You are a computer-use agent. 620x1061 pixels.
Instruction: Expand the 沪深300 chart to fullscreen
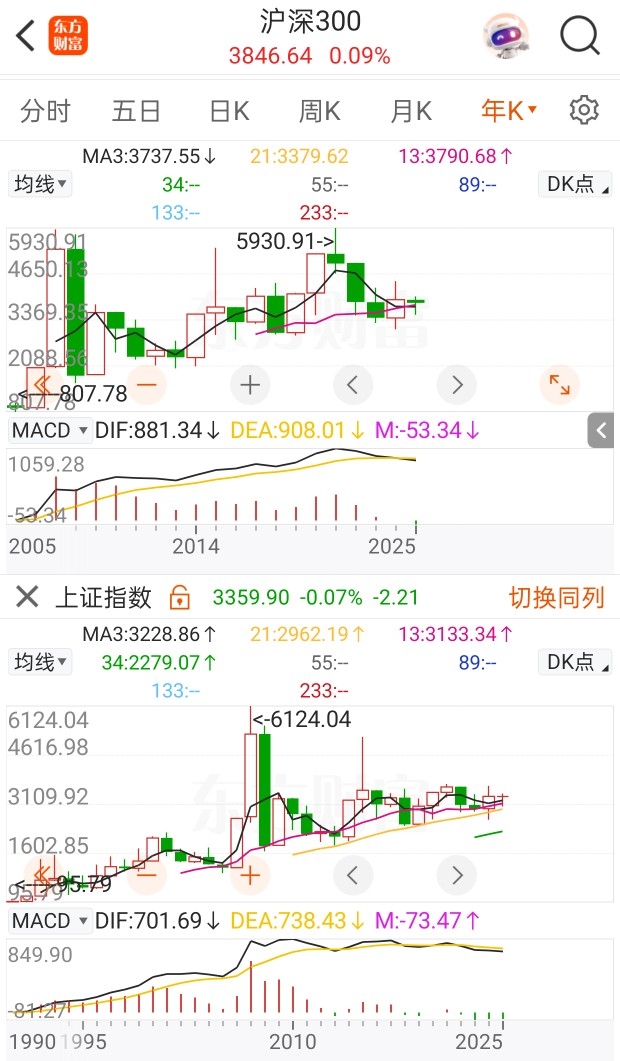[560, 385]
